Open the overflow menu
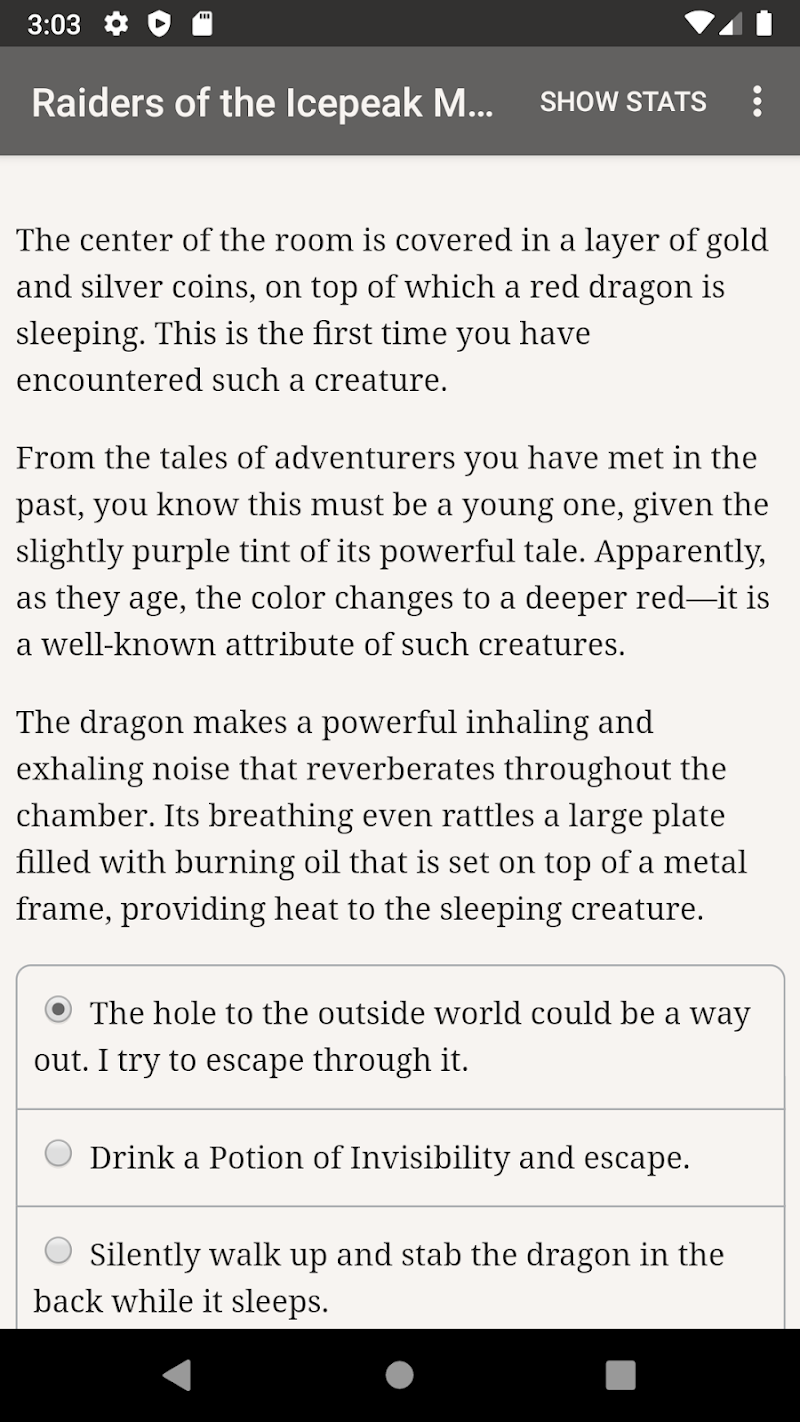 (x=757, y=101)
